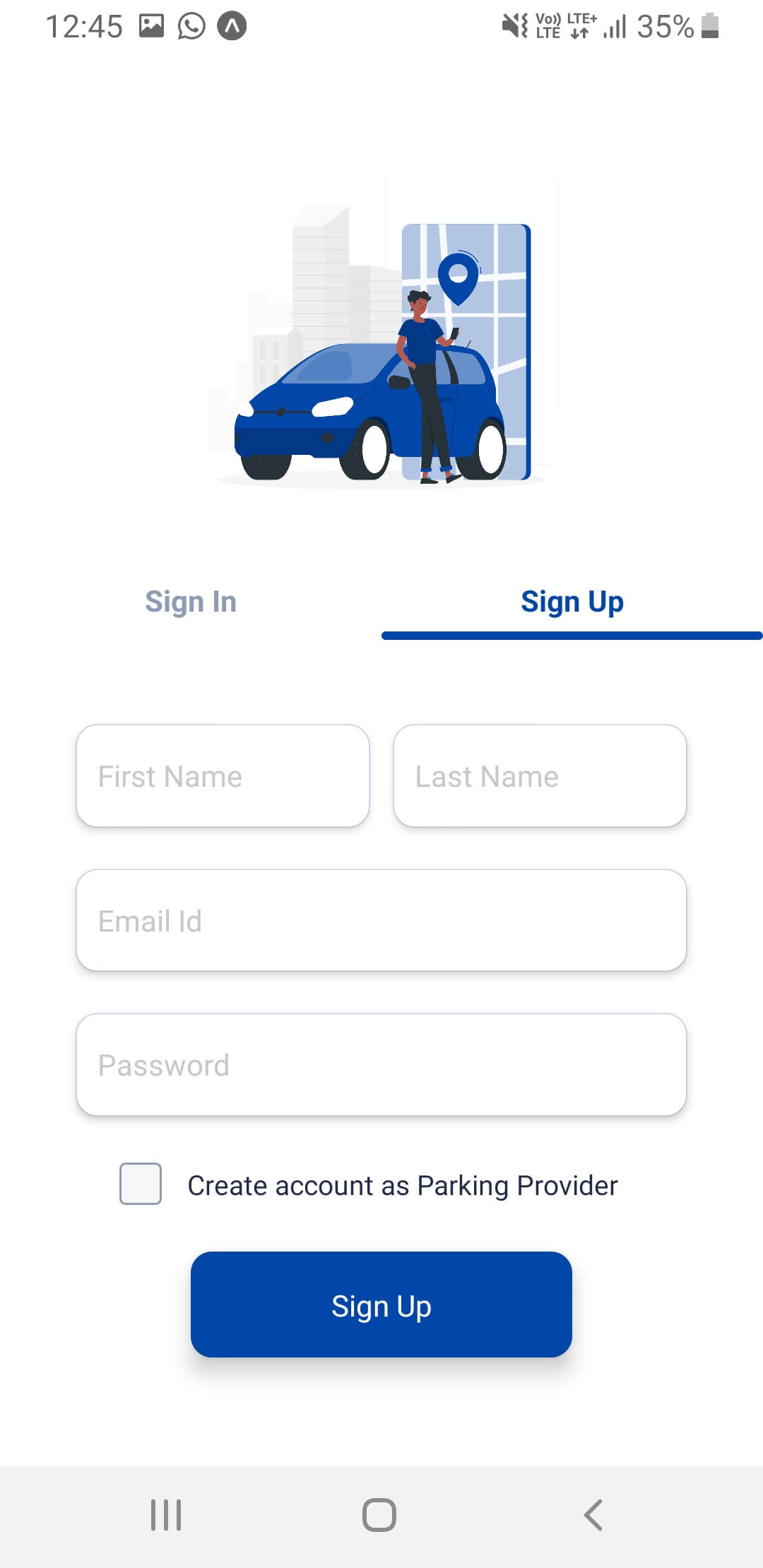This screenshot has height=1568, width=763.
Task: Switch to the Sign In tab
Action: click(x=191, y=602)
